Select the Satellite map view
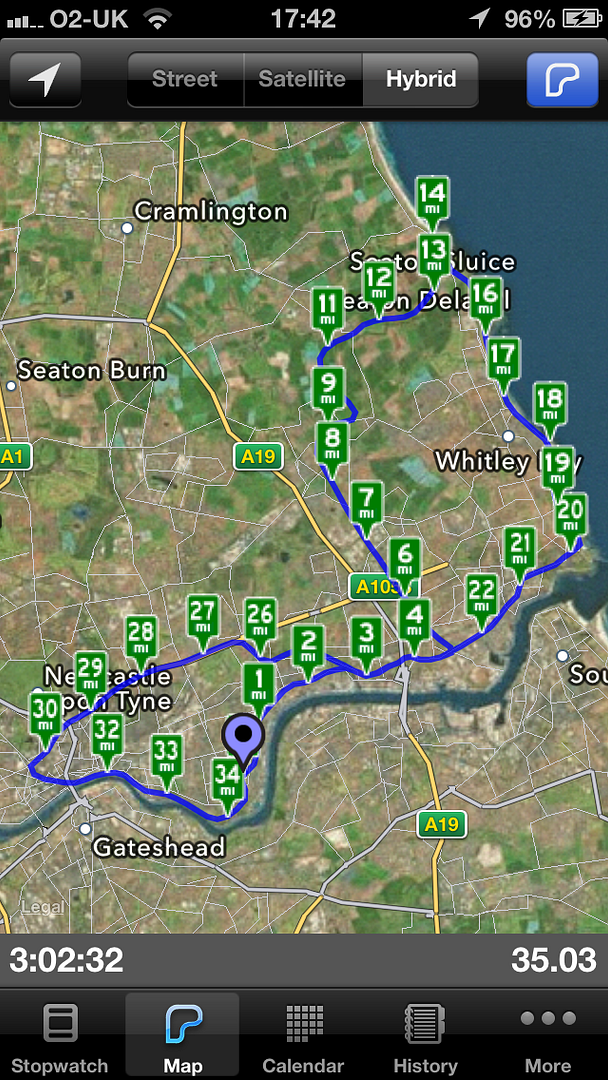The image size is (608, 1080). tap(303, 79)
